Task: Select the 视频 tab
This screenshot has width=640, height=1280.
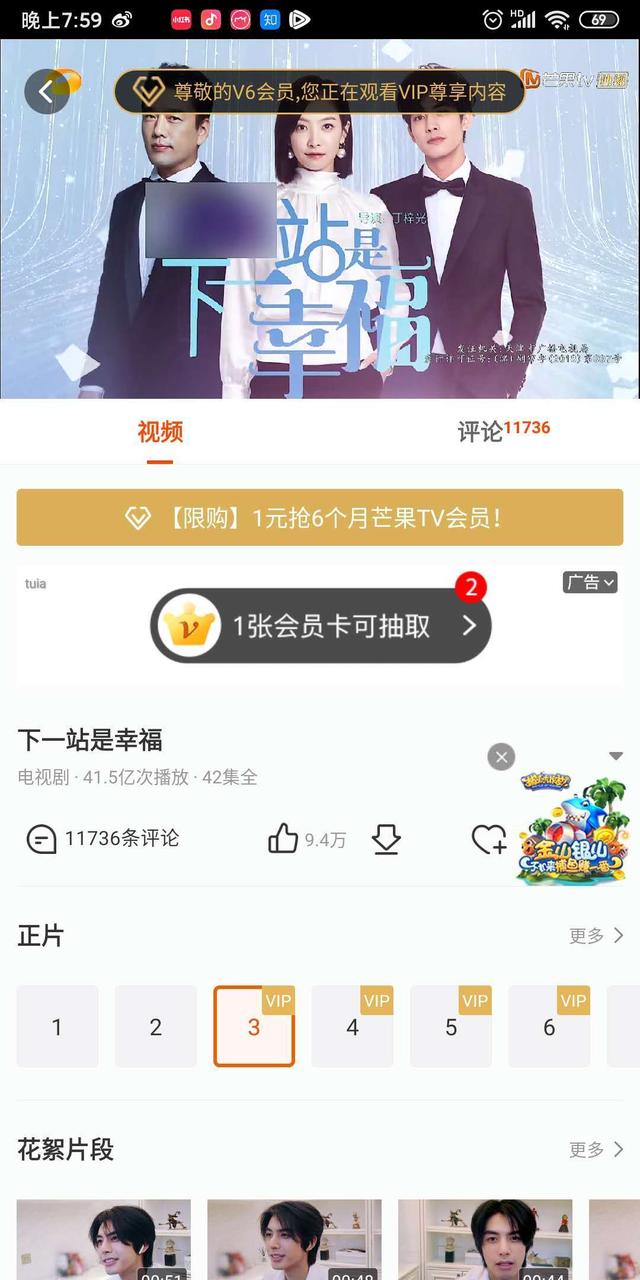Action: [160, 432]
